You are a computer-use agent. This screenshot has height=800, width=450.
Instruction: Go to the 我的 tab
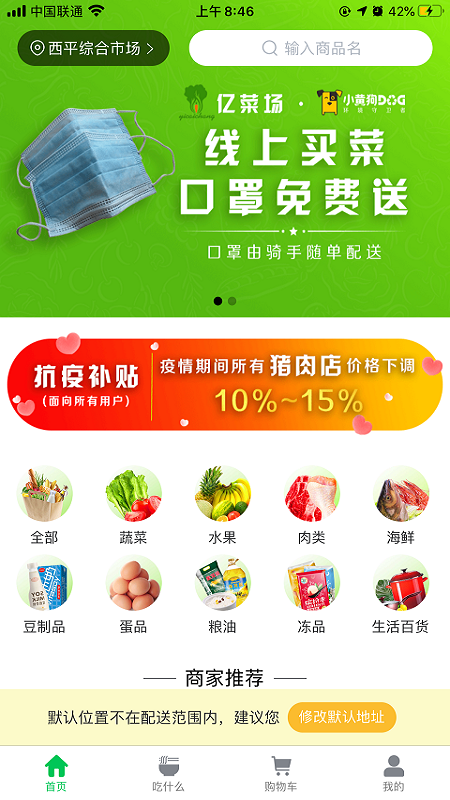(x=393, y=773)
